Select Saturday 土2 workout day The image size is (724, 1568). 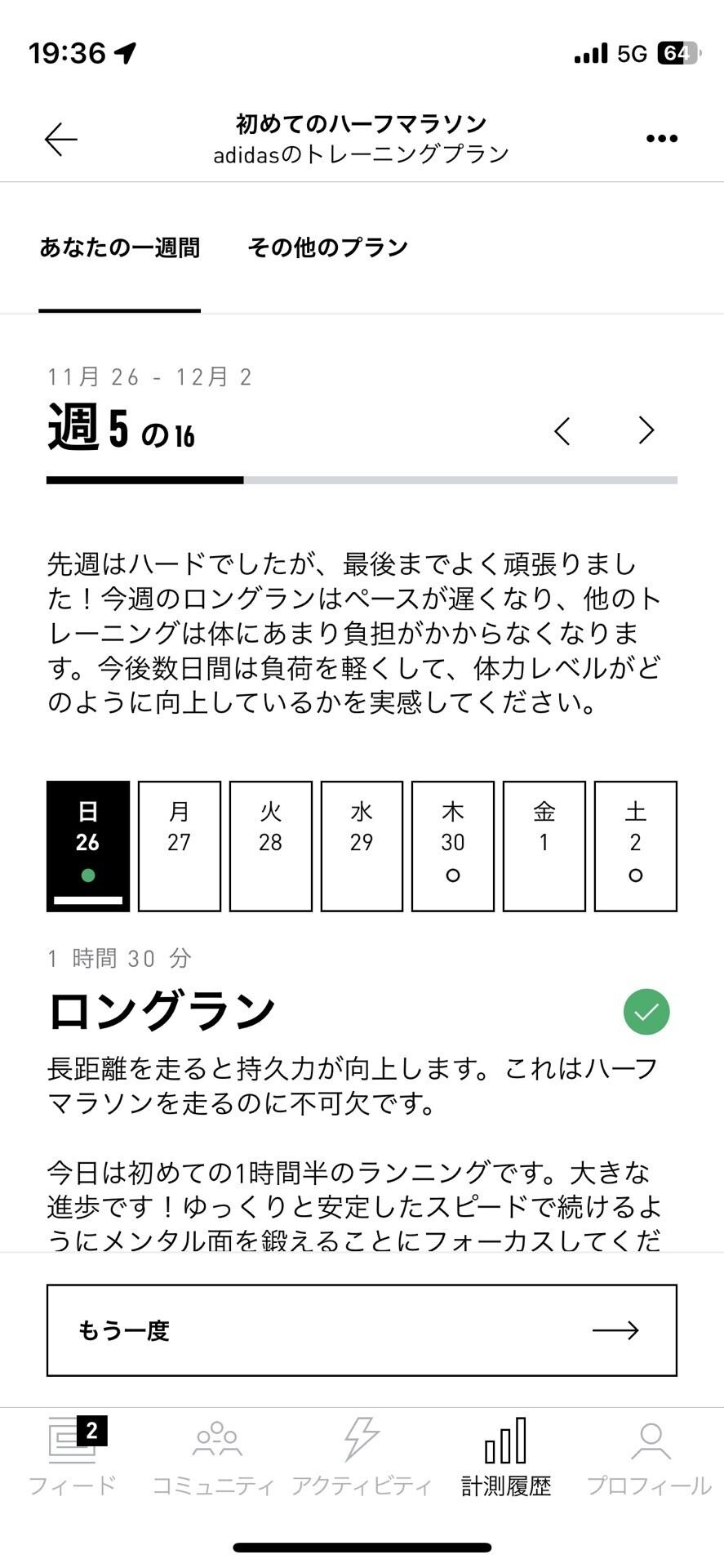tap(636, 845)
